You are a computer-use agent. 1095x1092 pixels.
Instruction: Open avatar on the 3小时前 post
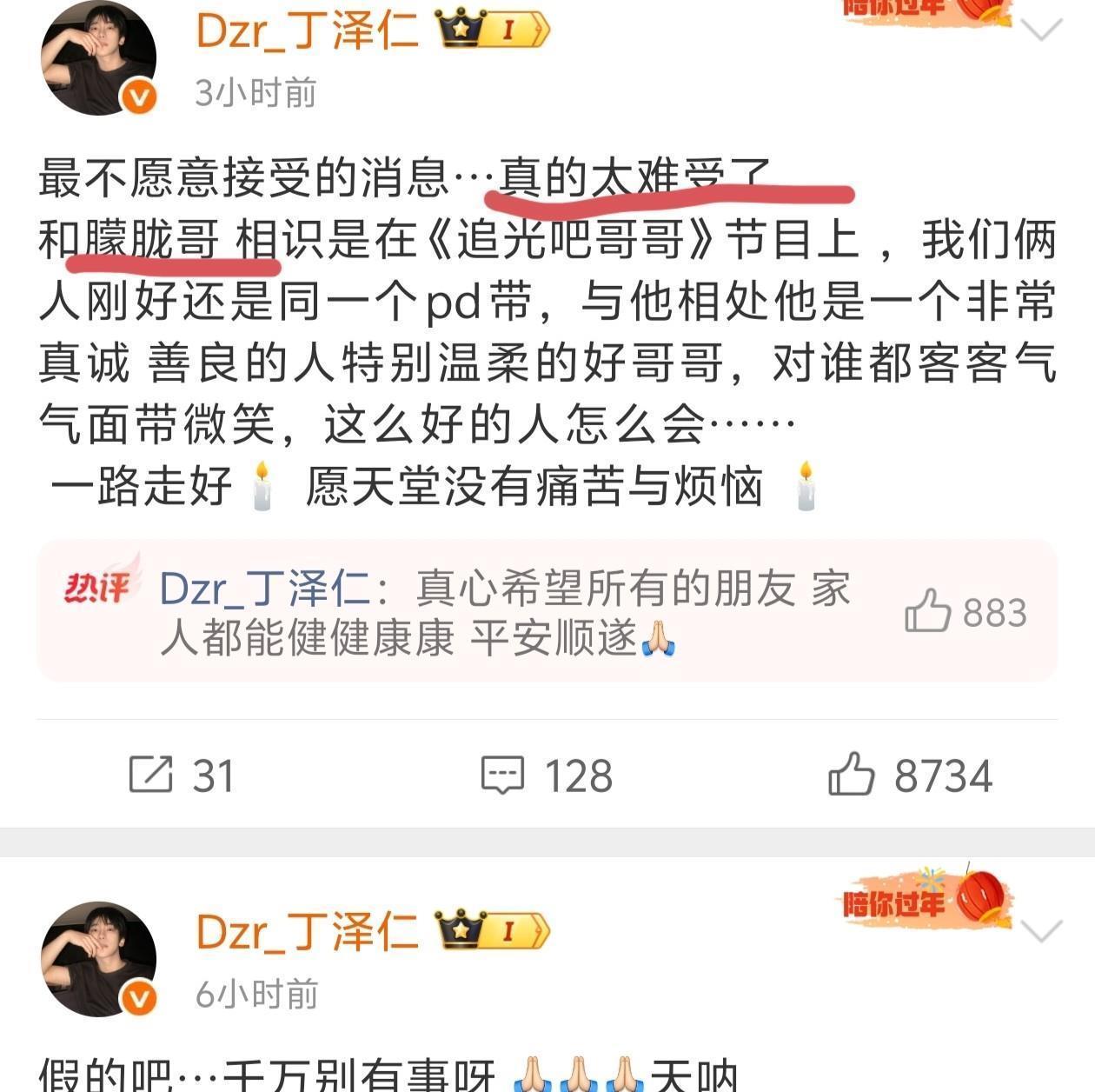98,58
